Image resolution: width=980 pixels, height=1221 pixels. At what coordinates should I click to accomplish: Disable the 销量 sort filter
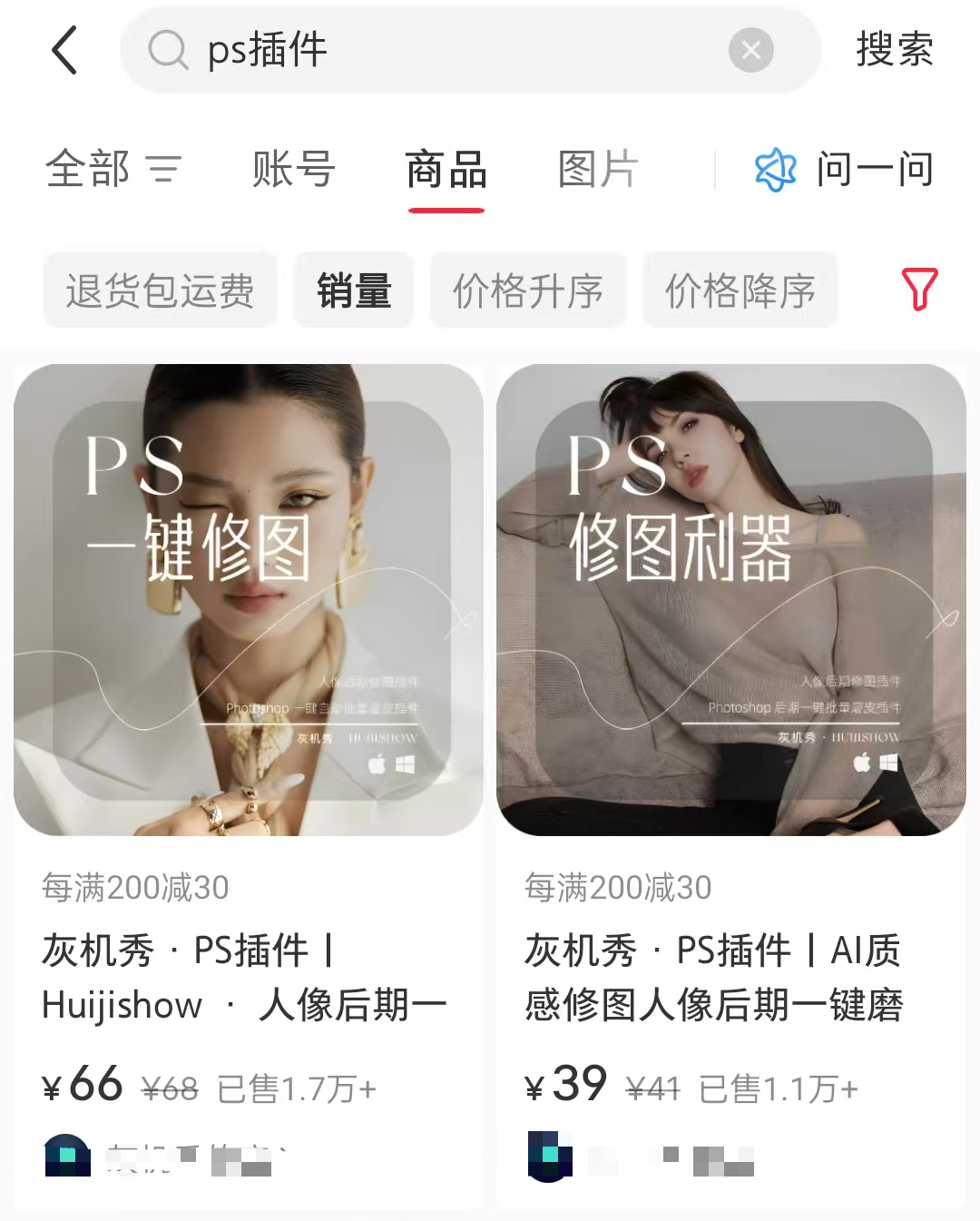tap(353, 290)
